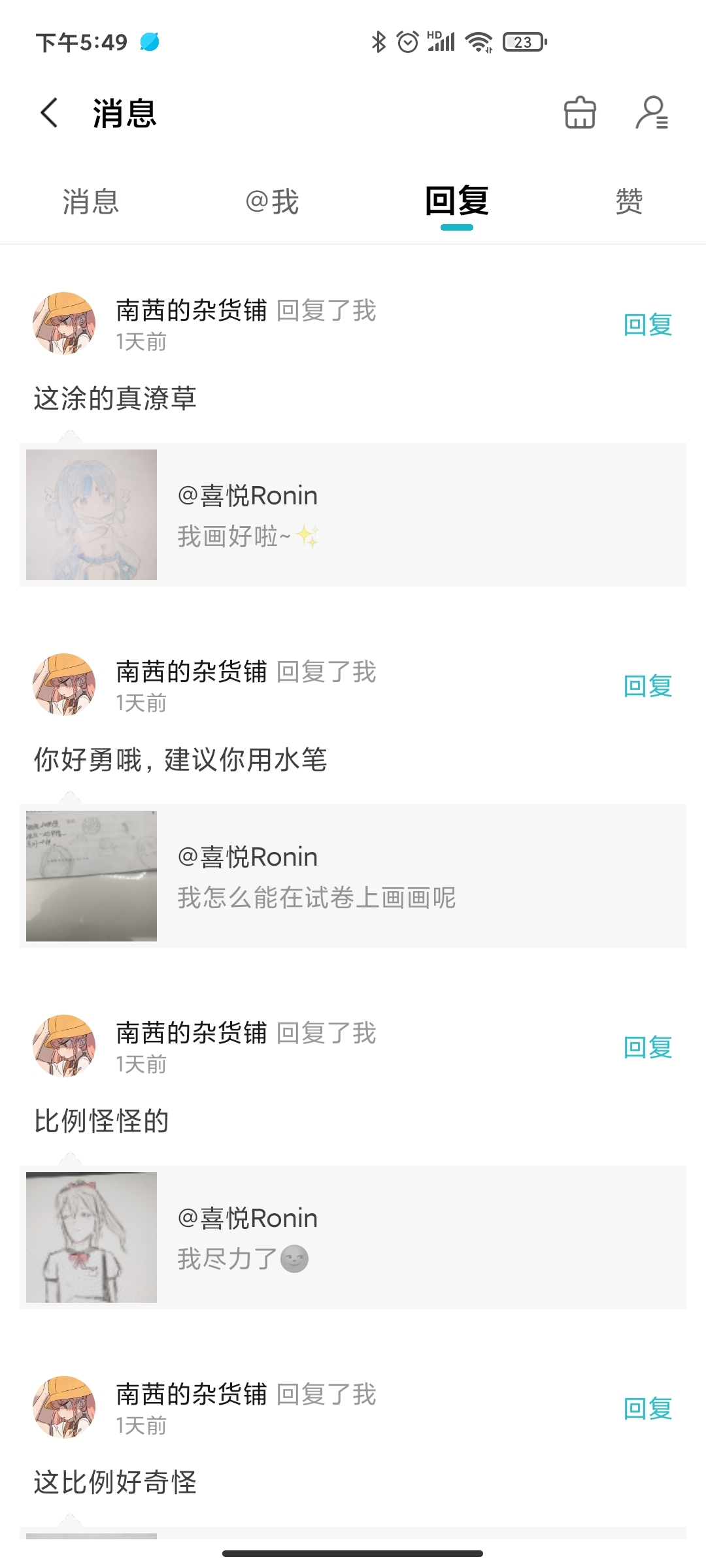
Task: Switch to the @我 tab
Action: click(x=272, y=201)
